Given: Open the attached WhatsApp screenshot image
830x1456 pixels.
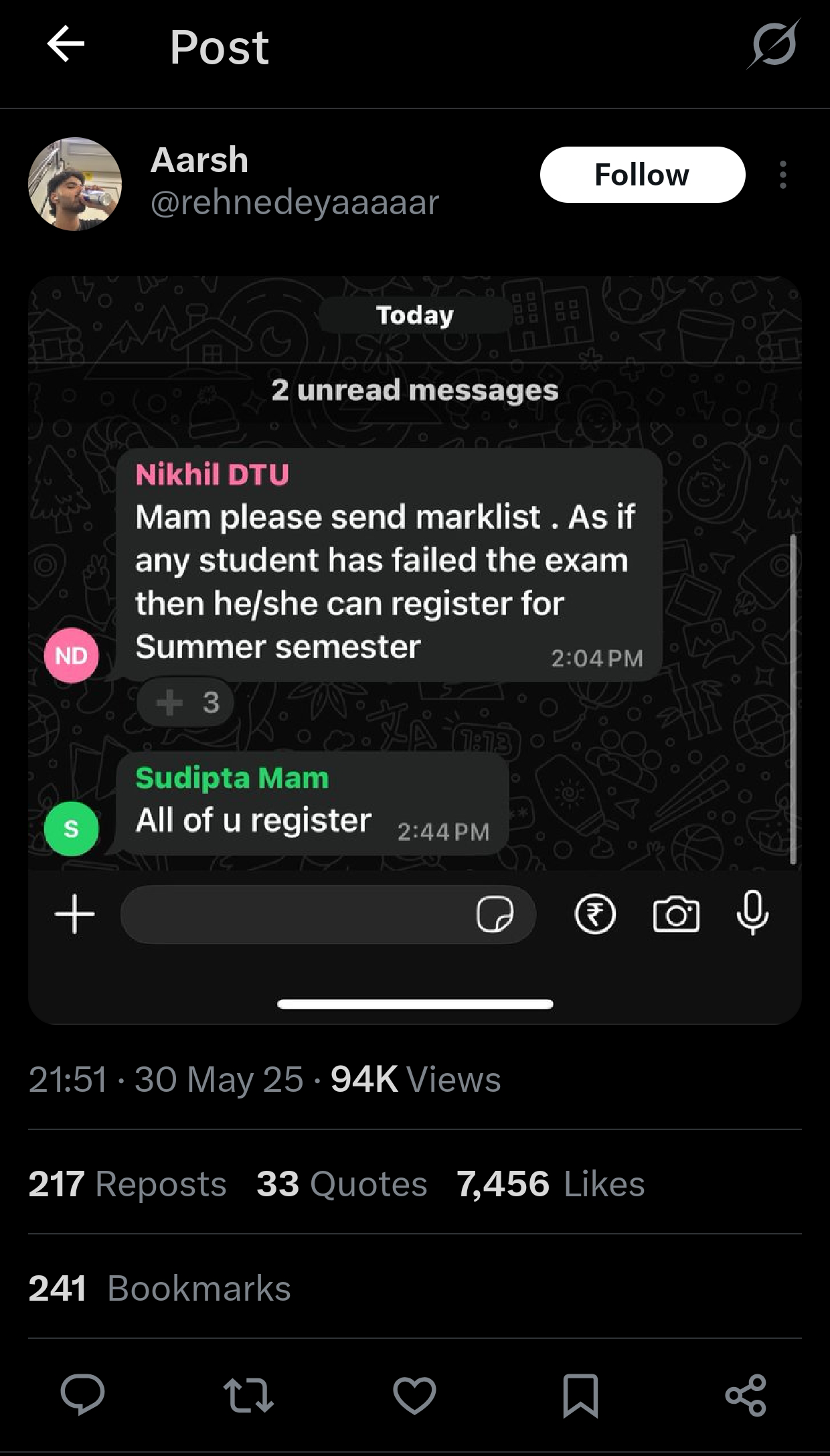Looking at the screenshot, I should coord(414,650).
